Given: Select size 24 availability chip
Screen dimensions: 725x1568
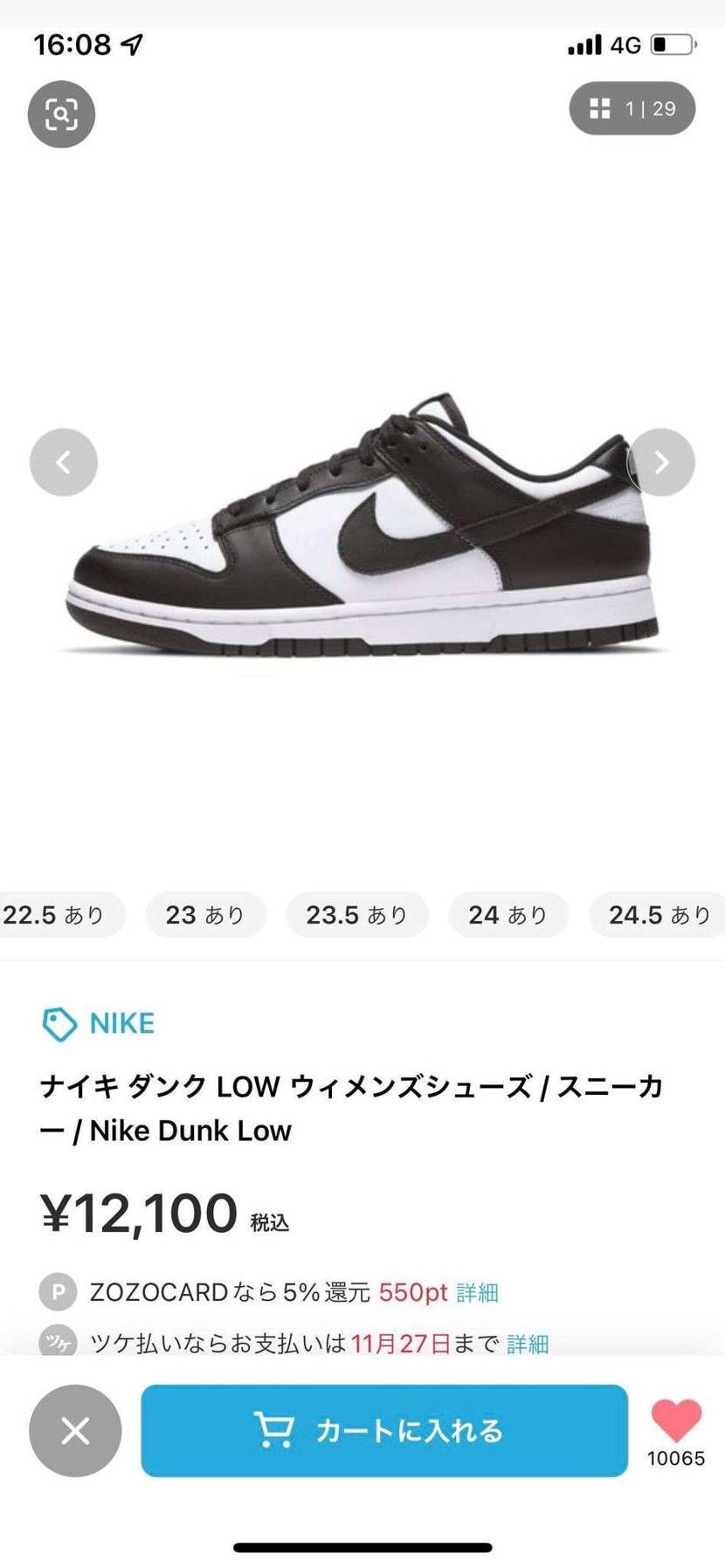Looking at the screenshot, I should pyautogui.click(x=508, y=914).
